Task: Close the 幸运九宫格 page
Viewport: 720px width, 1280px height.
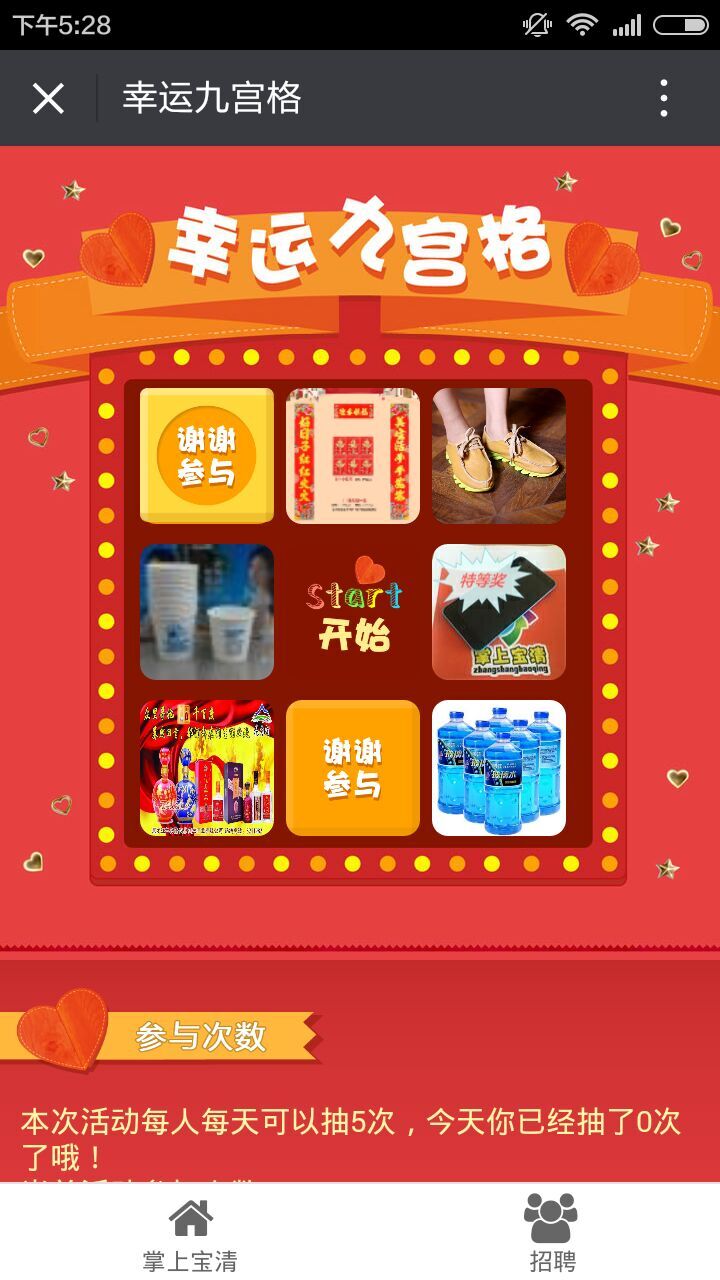Action: pyautogui.click(x=48, y=98)
